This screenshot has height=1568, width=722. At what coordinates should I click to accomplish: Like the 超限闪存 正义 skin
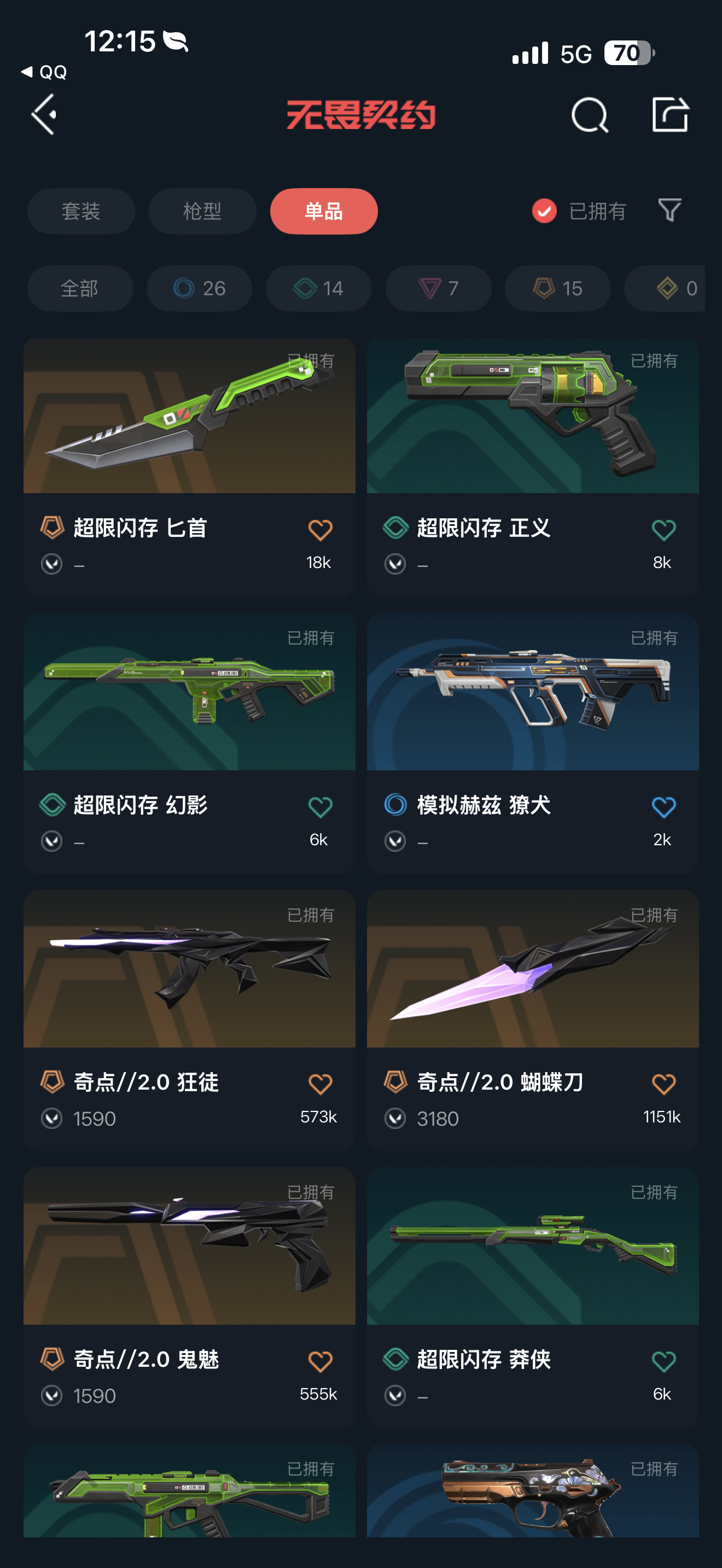(663, 530)
